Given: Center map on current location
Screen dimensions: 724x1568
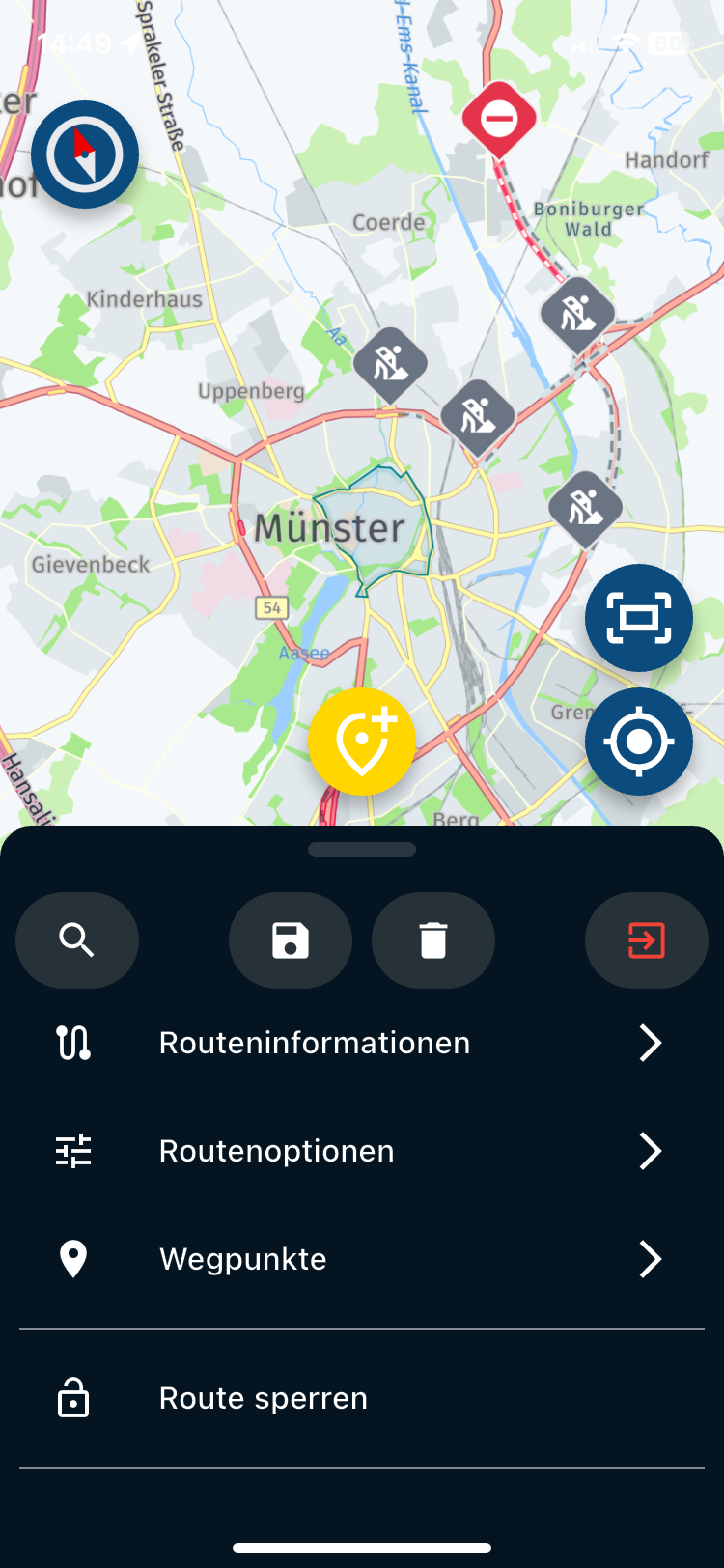Looking at the screenshot, I should click(x=638, y=742).
